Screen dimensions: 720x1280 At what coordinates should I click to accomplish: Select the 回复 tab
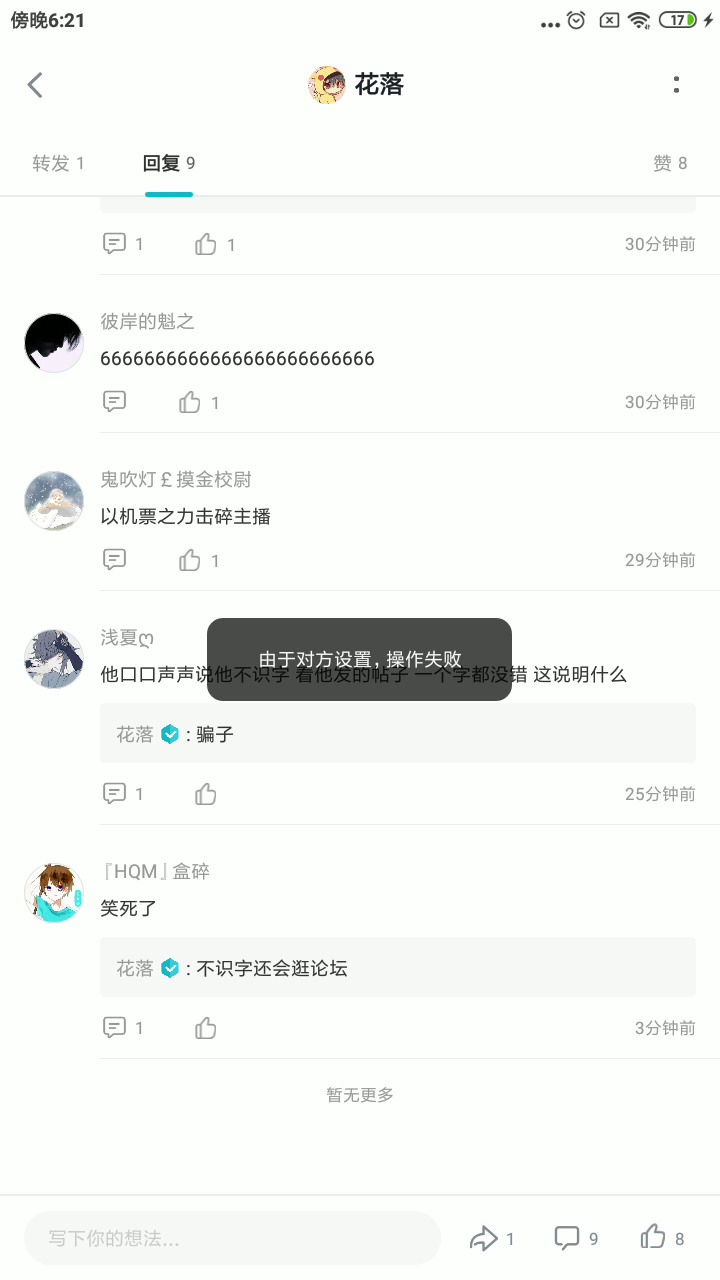[169, 163]
